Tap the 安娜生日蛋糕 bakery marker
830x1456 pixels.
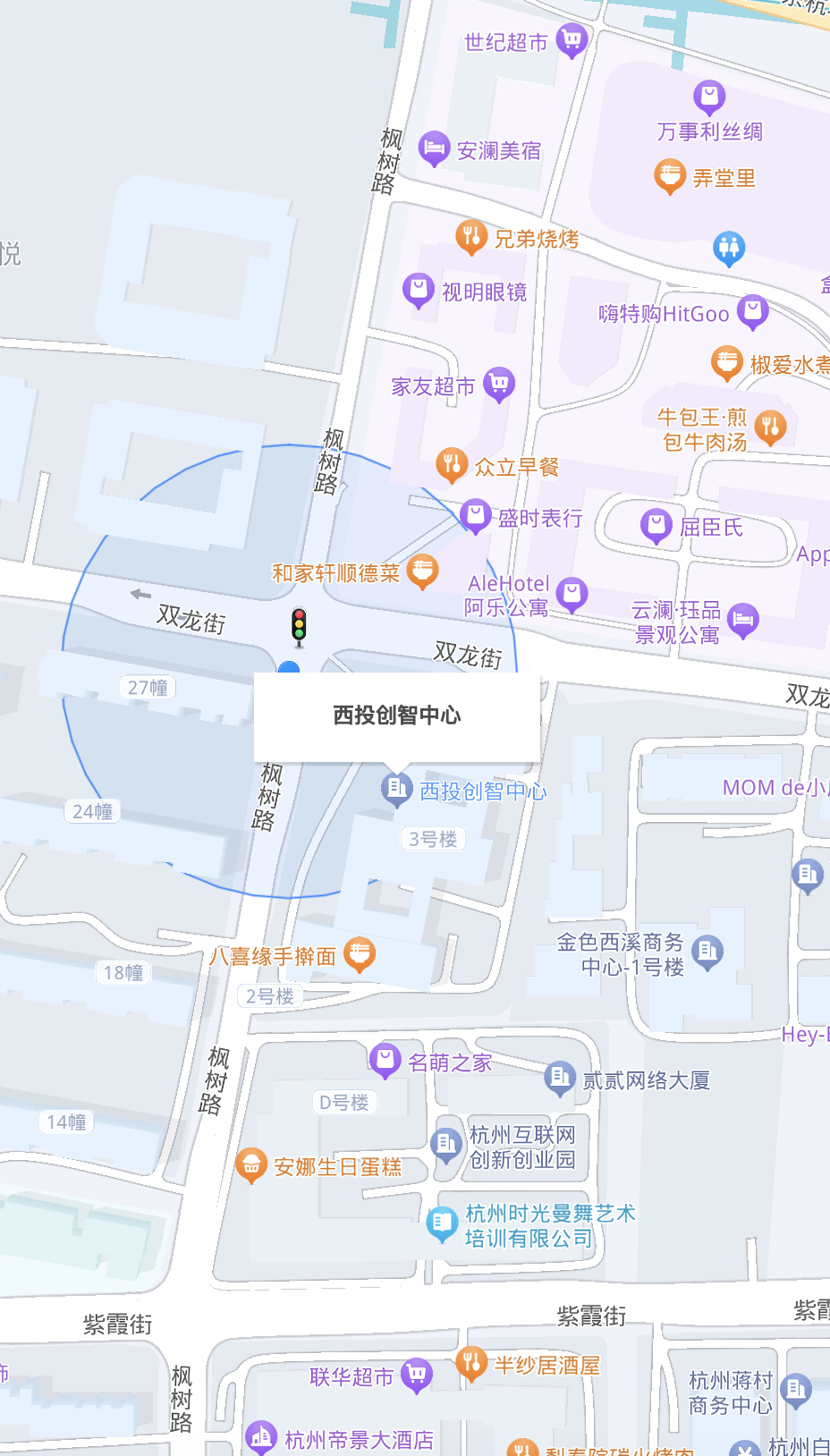point(251,1164)
